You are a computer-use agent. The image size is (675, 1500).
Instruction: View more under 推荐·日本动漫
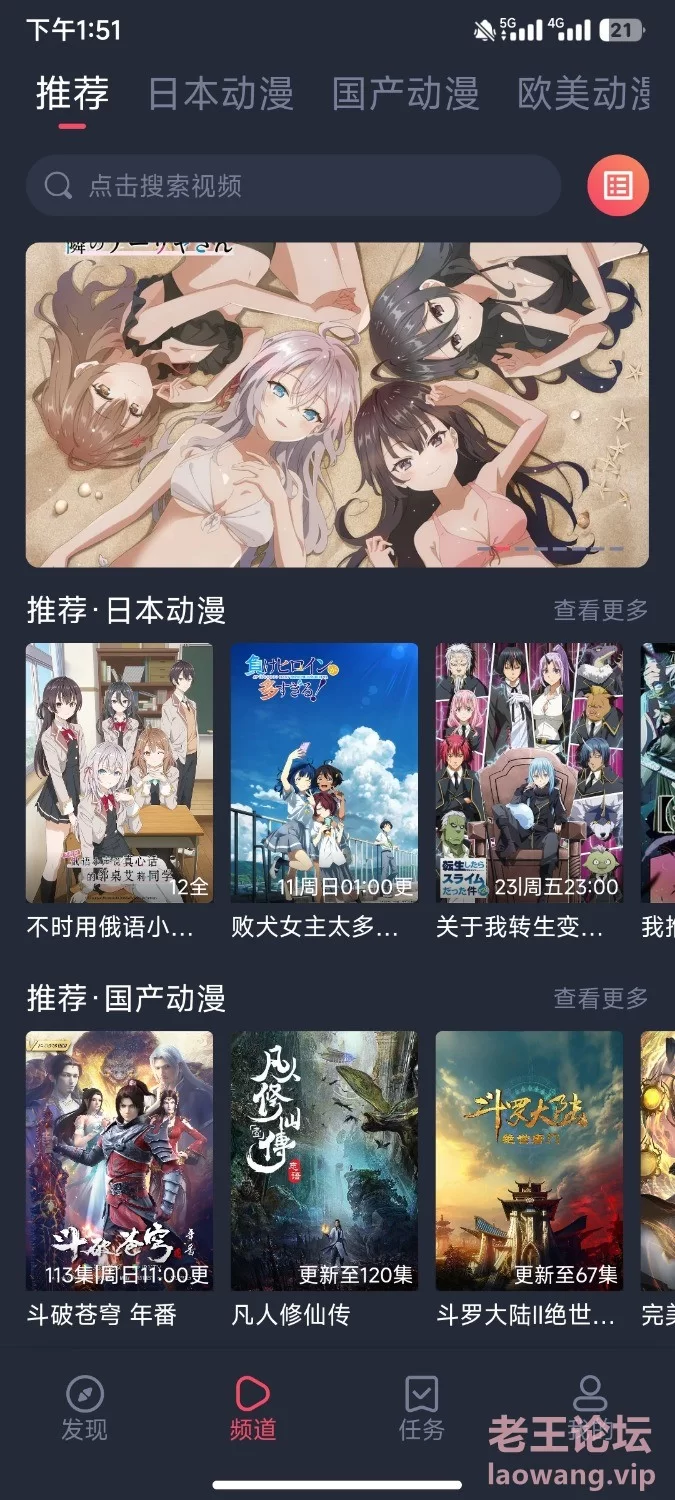601,610
